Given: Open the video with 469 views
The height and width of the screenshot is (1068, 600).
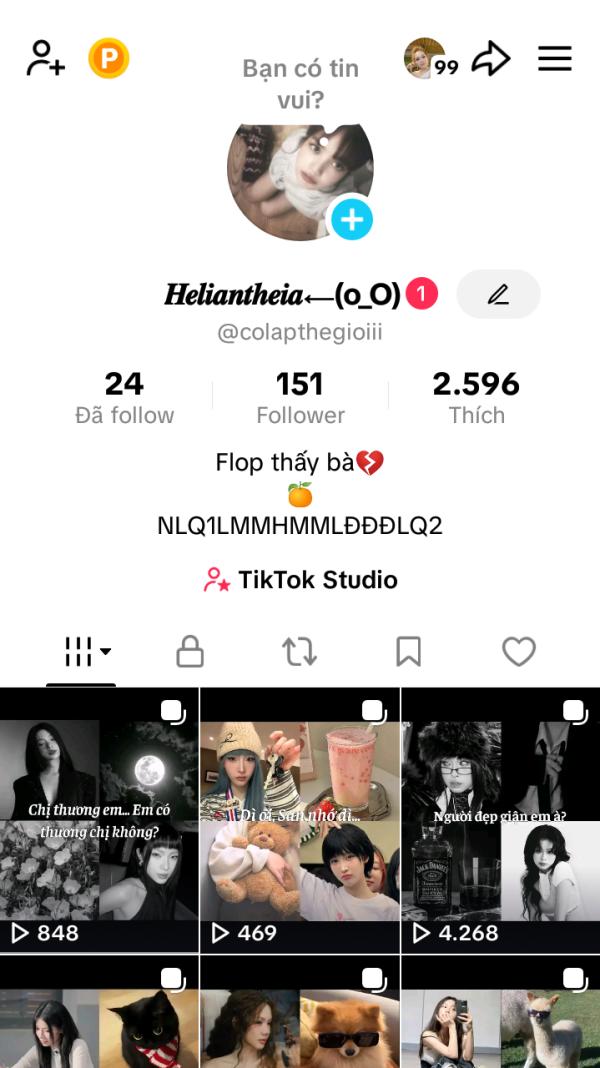Looking at the screenshot, I should [300, 820].
